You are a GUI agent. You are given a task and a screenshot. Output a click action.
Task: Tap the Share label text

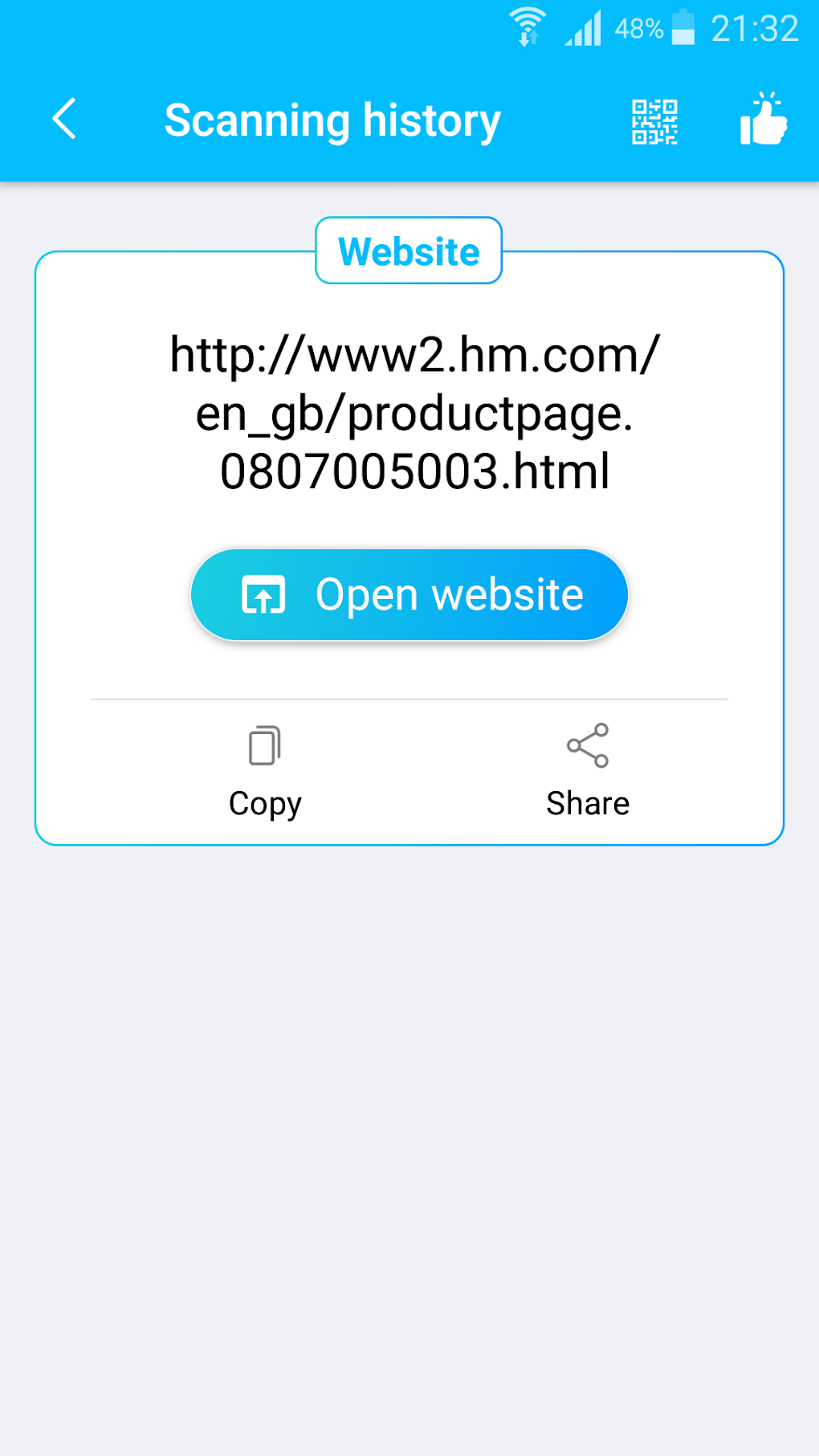pyautogui.click(x=587, y=803)
